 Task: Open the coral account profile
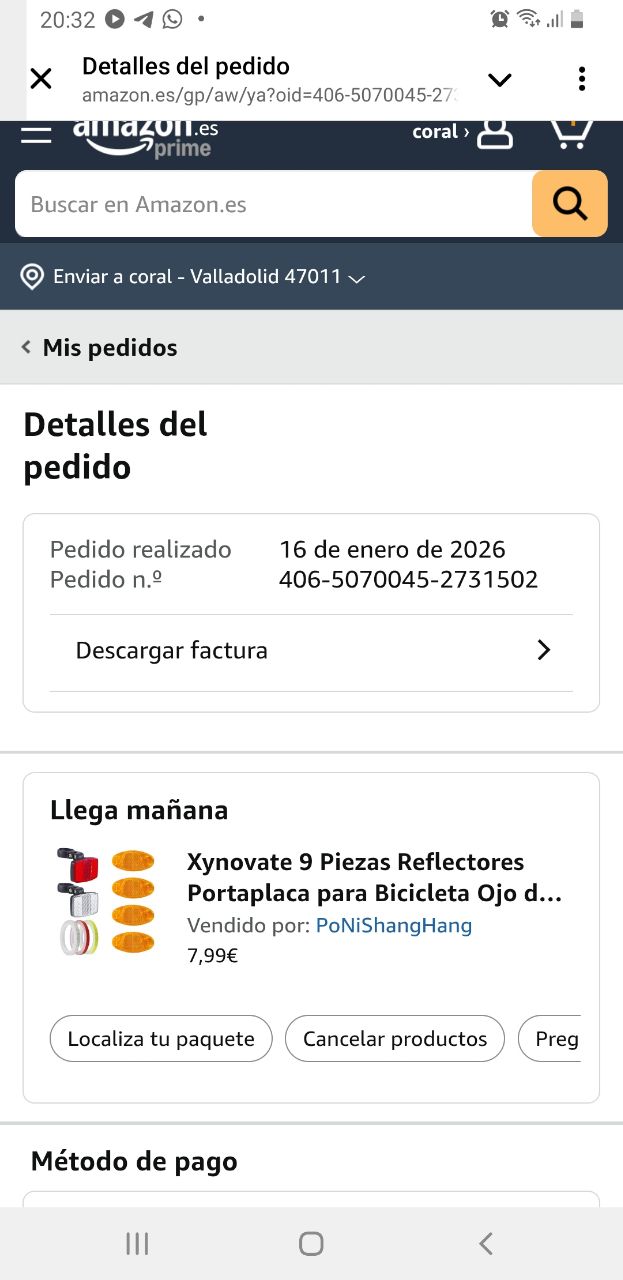(x=464, y=132)
